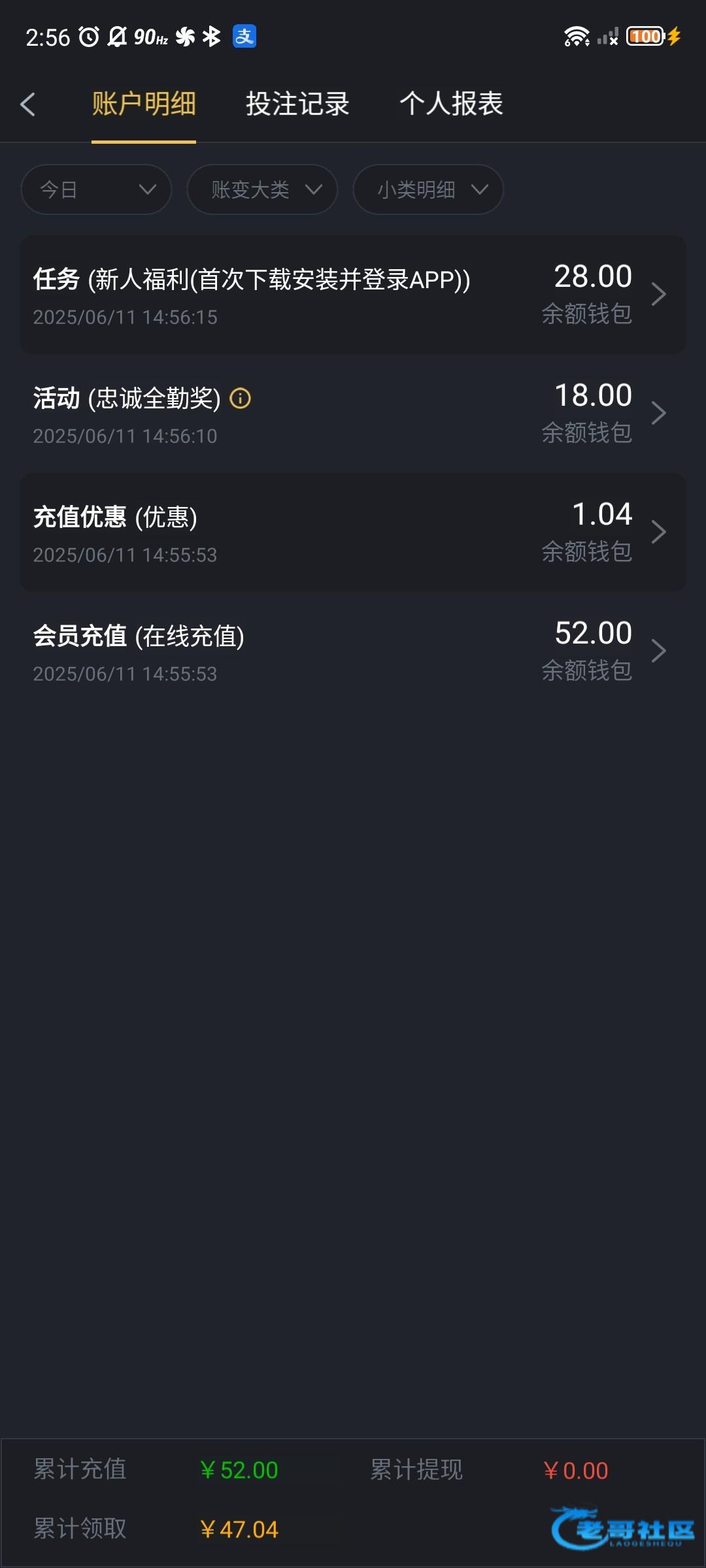Open the 充值优惠 1.04 record
Screen dimensions: 706x1568
click(353, 532)
